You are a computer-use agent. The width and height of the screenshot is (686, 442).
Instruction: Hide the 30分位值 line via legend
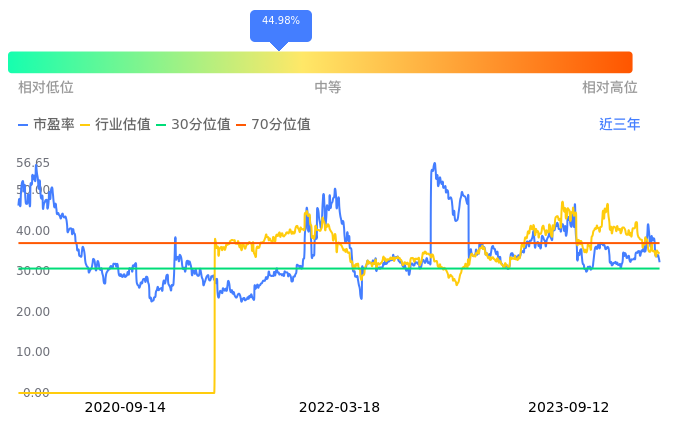click(193, 124)
